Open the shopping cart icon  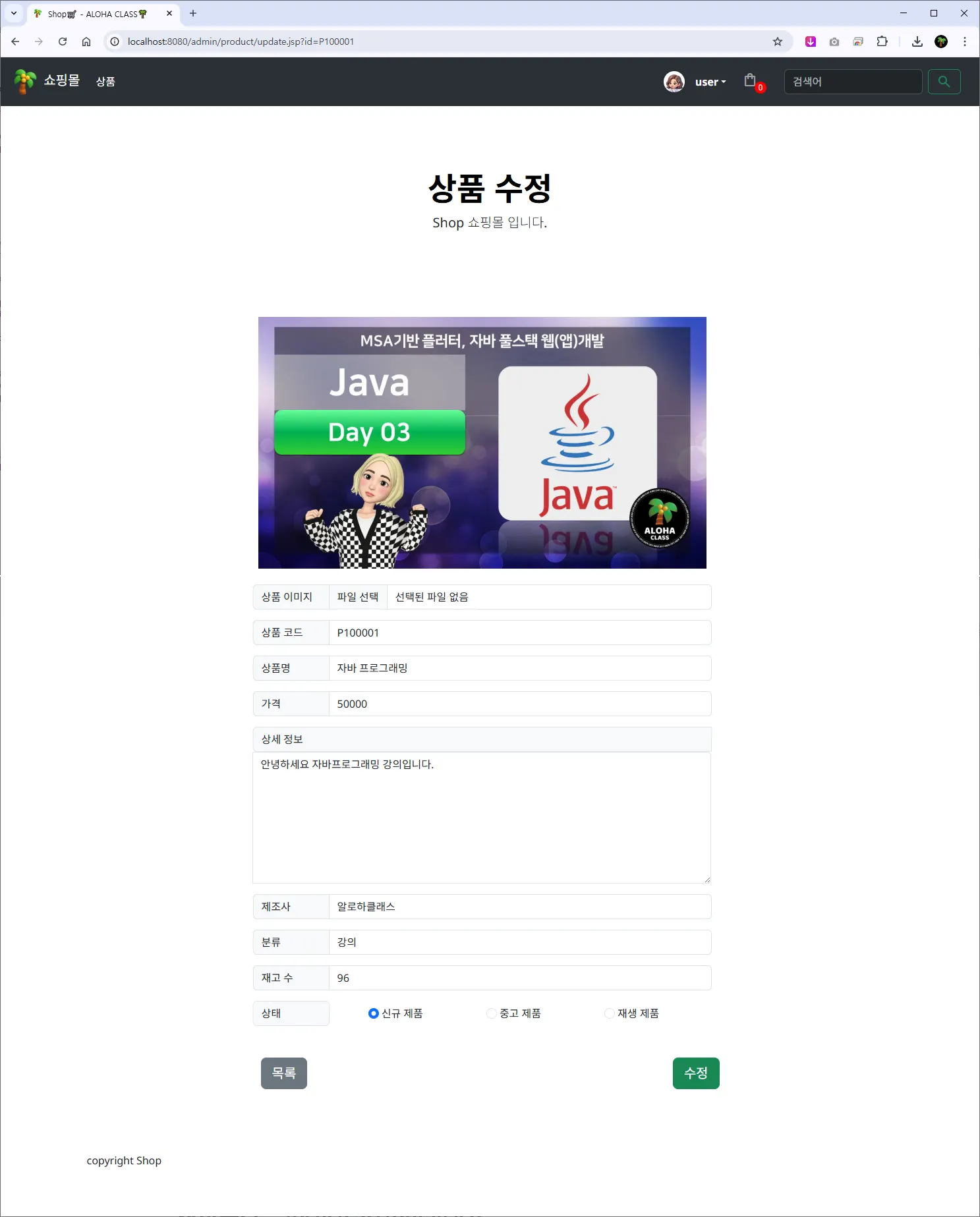750,80
